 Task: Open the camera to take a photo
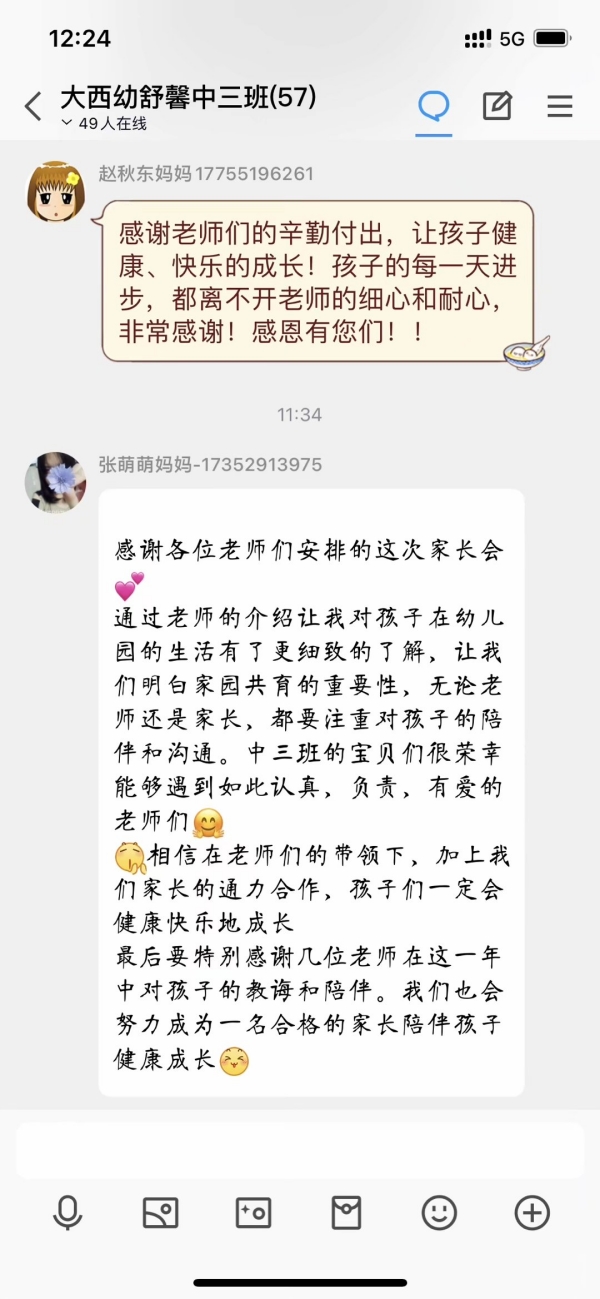click(x=253, y=1213)
